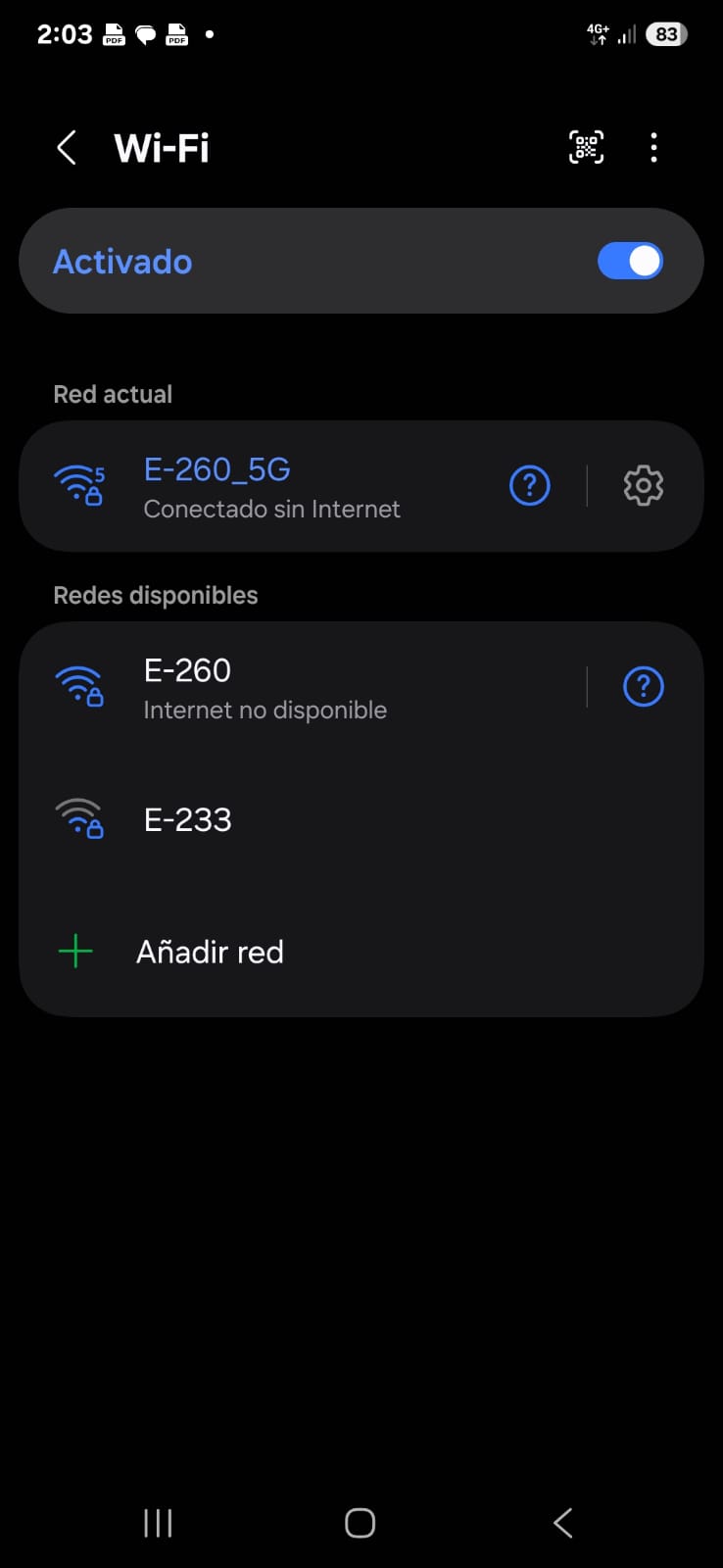Screen dimensions: 723x1568
Task: Tap Añadir red to add a network
Action: click(210, 952)
